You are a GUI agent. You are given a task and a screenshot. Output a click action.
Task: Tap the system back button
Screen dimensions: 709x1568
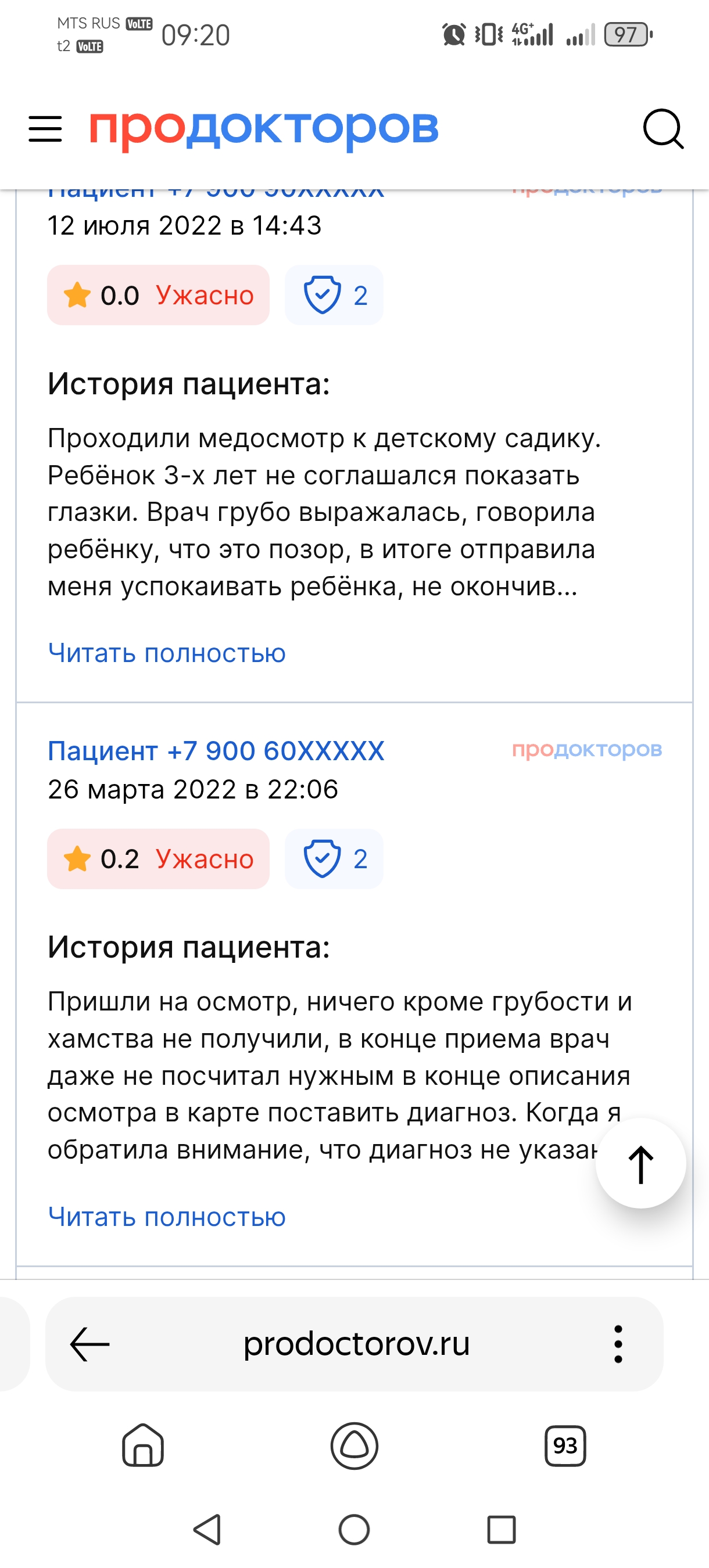pos(207,1529)
